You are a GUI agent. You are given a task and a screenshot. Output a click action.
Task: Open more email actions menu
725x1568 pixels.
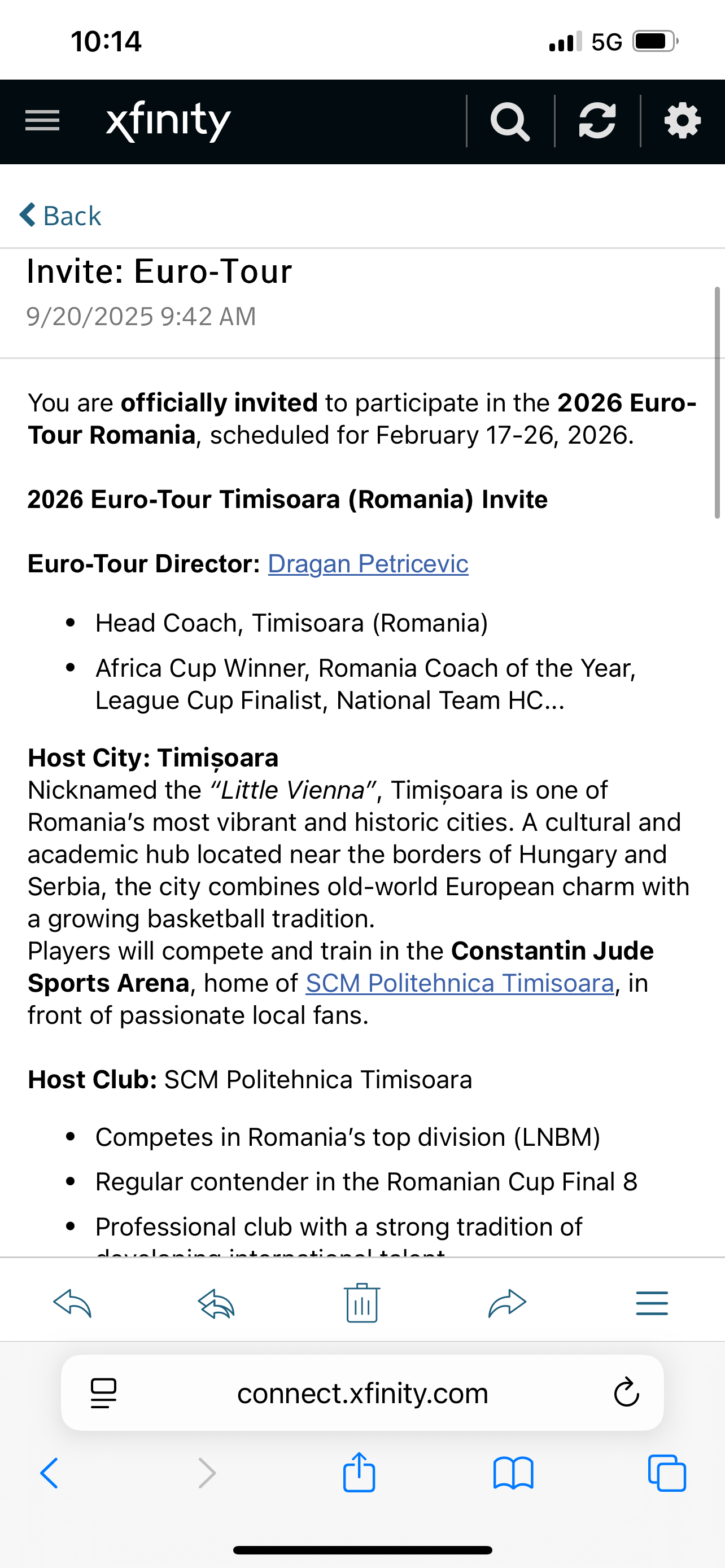(x=652, y=1304)
